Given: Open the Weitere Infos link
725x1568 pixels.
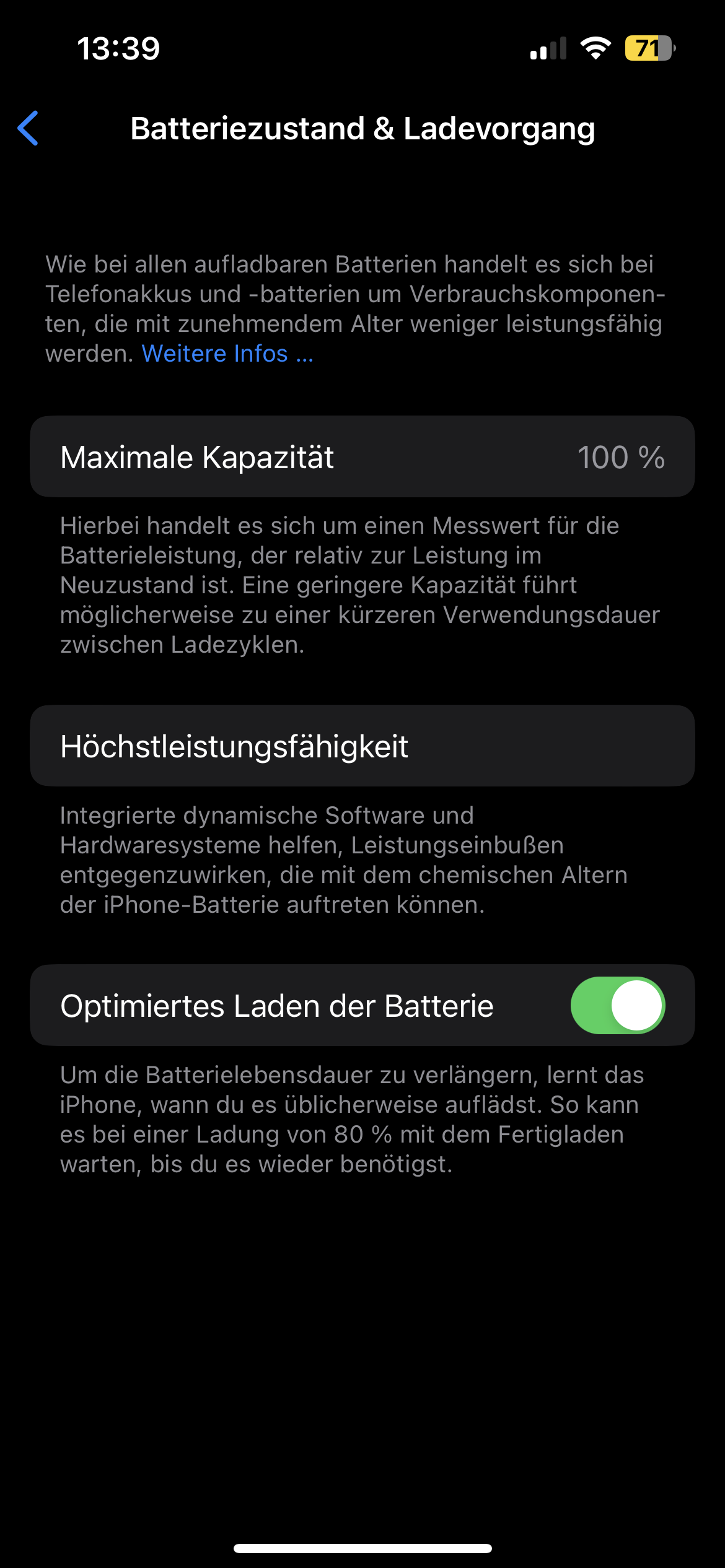Looking at the screenshot, I should (x=227, y=354).
